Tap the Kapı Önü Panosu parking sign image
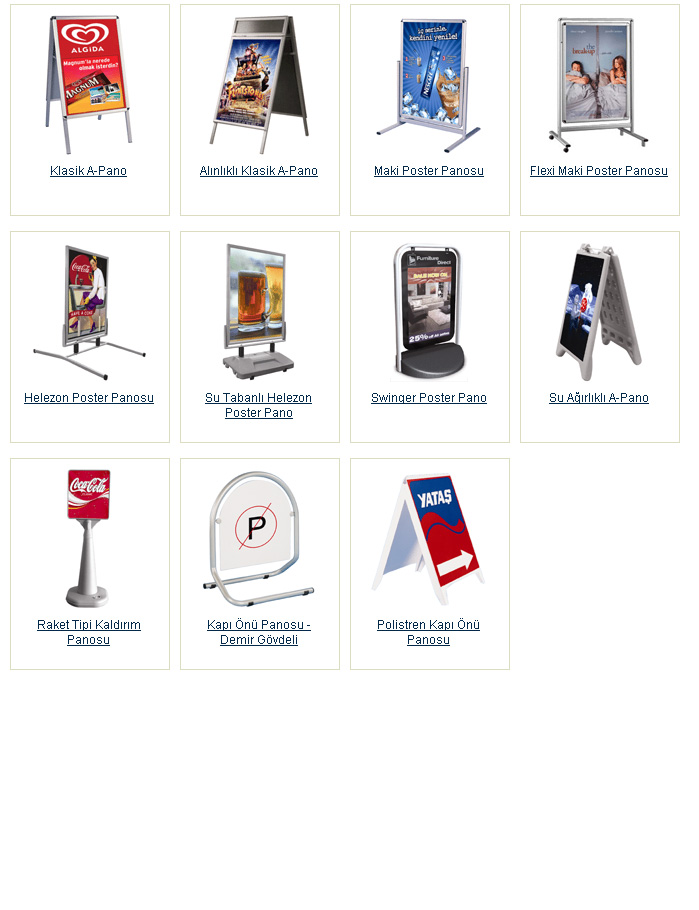Viewport: 699px width, 910px height. coord(258,538)
